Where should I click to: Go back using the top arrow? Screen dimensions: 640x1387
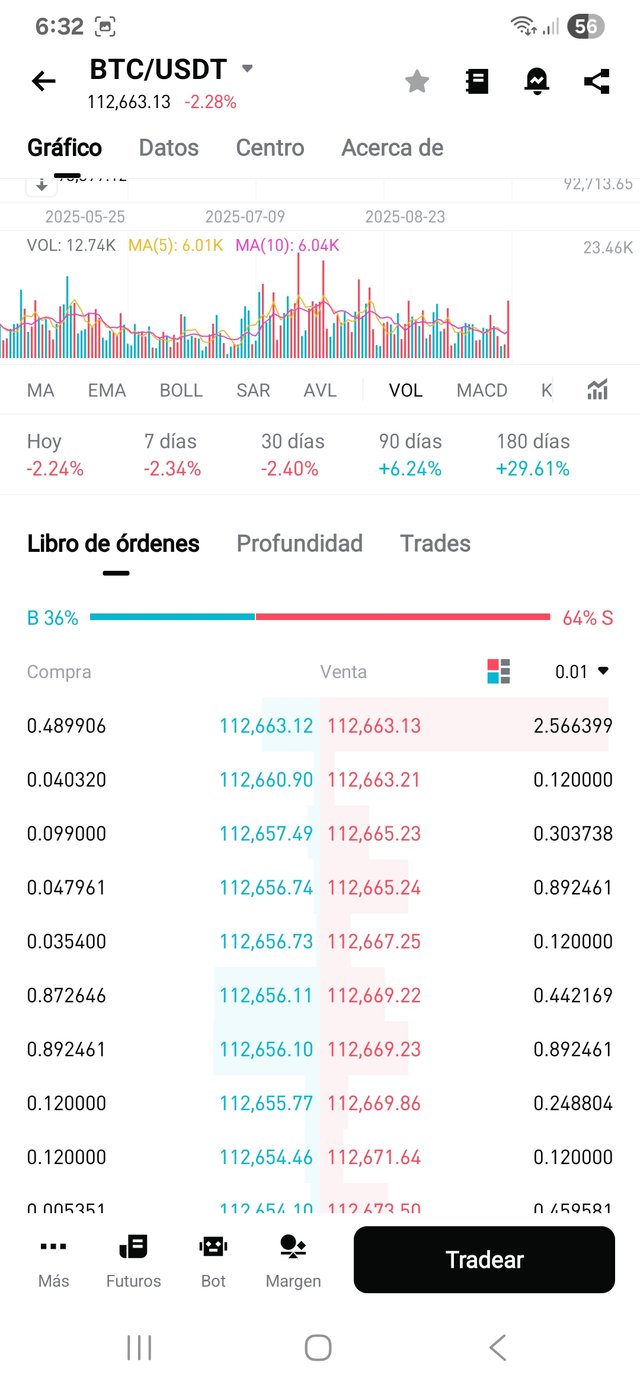44,81
